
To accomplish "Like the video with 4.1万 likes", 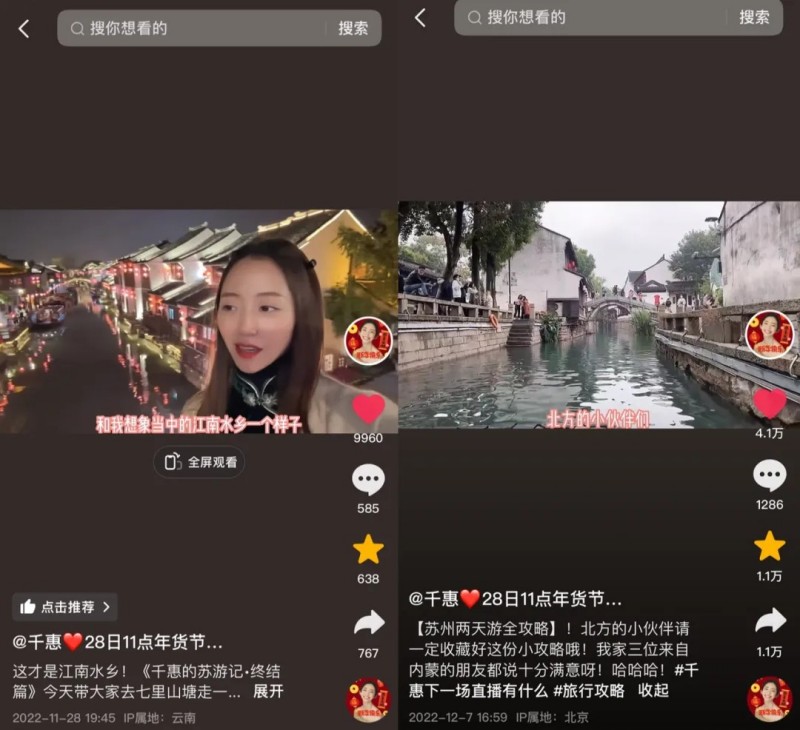I will coord(769,403).
